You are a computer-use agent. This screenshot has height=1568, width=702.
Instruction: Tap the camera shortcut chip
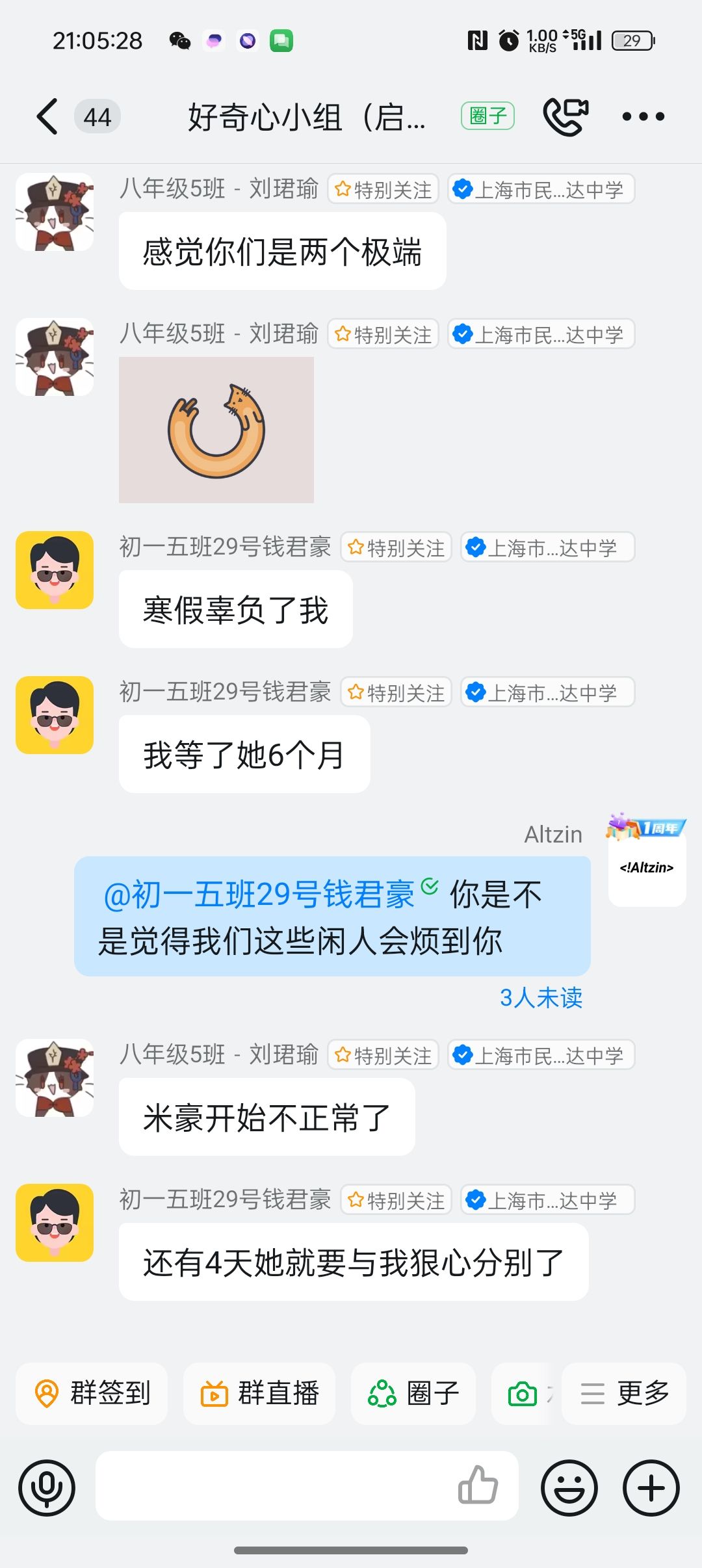coord(524,1393)
